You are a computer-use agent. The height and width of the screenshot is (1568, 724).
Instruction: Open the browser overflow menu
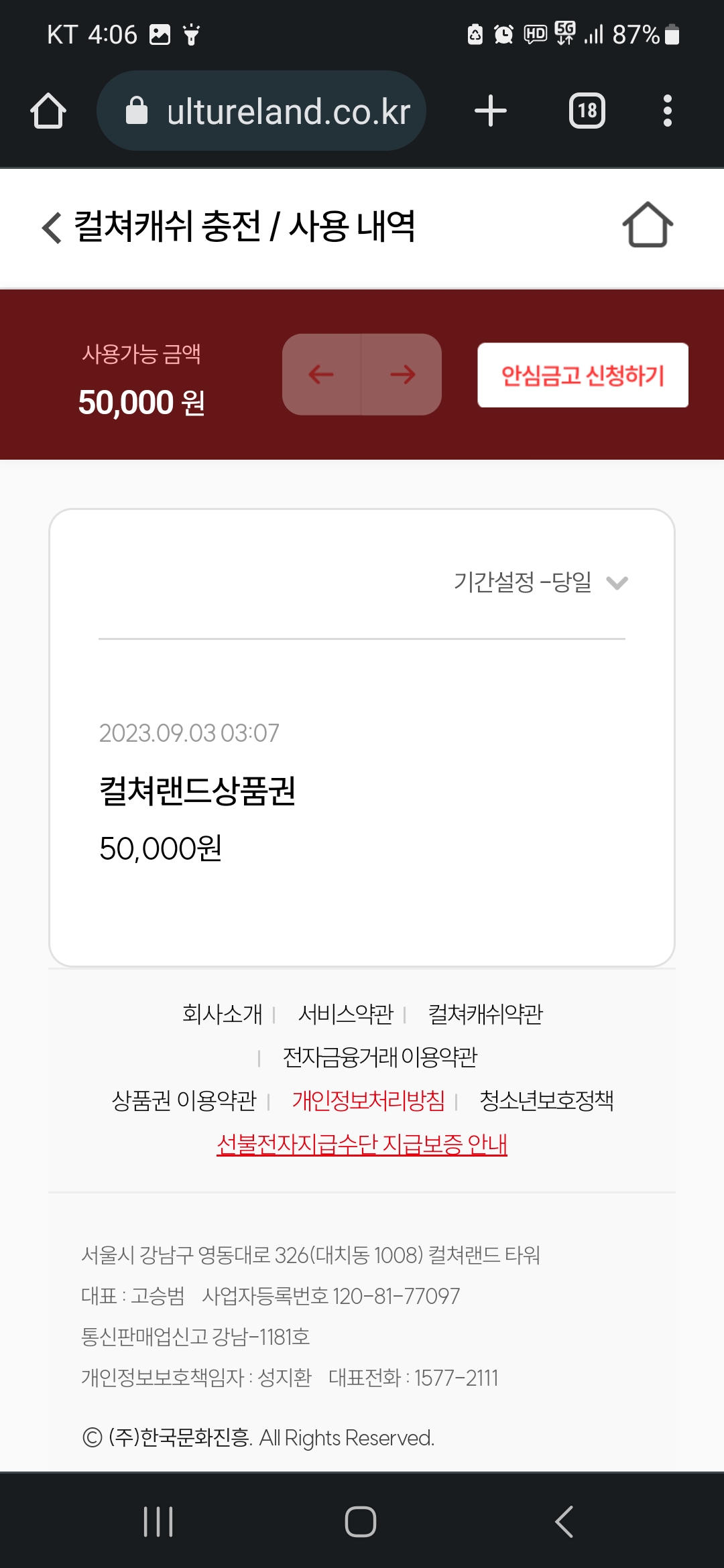pyautogui.click(x=667, y=111)
